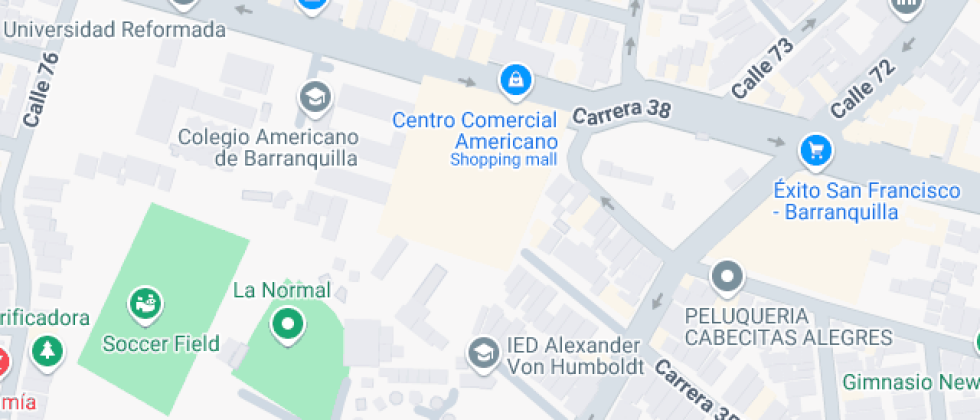Open the Soccer Field pin

146,302
